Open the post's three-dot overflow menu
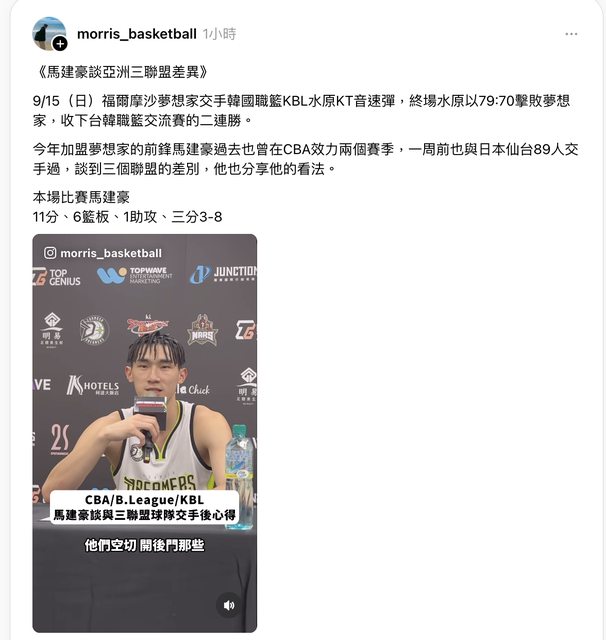 point(571,33)
